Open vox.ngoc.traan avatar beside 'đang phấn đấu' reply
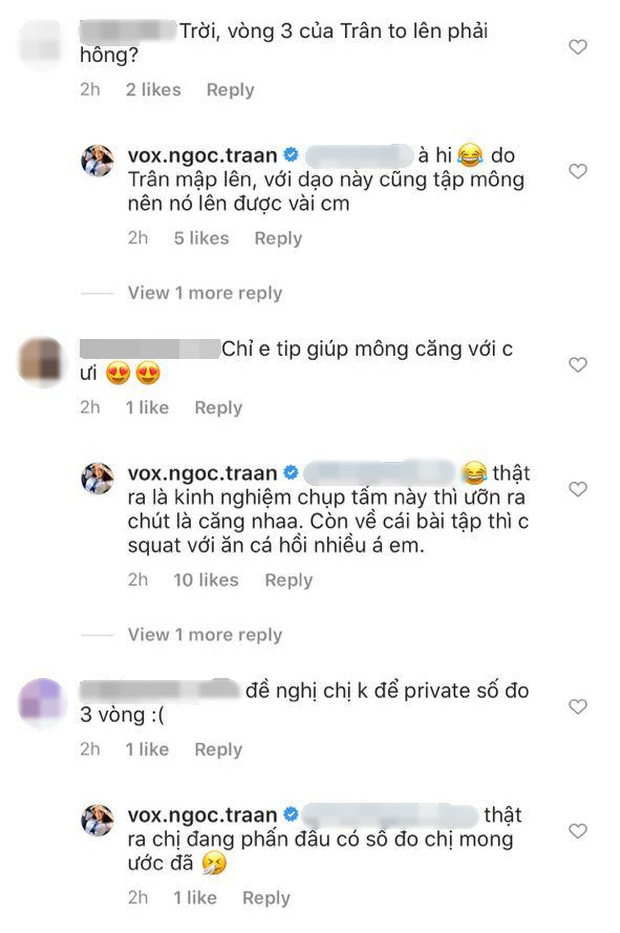Screen dimensions: 620x933 click(97, 820)
